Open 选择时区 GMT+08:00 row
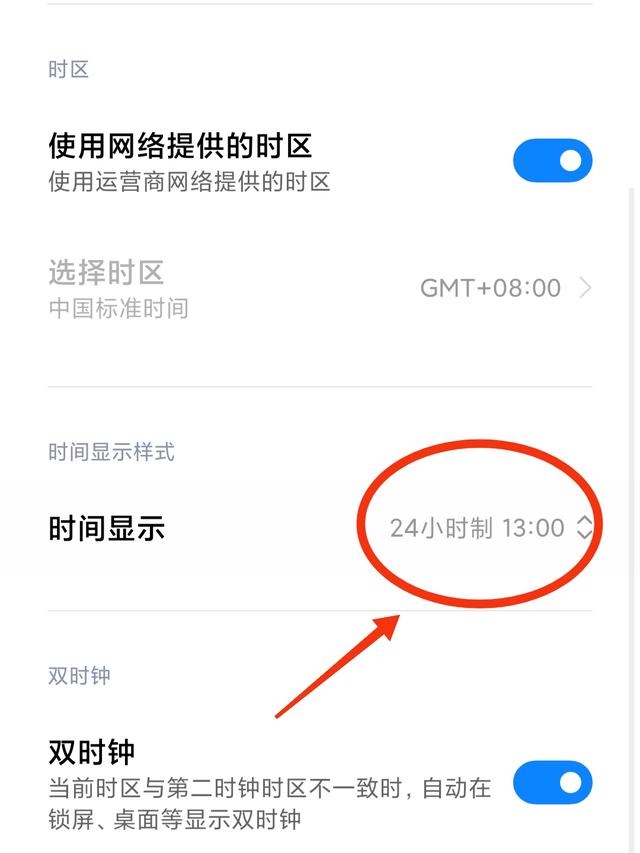640x853 pixels. coord(320,288)
